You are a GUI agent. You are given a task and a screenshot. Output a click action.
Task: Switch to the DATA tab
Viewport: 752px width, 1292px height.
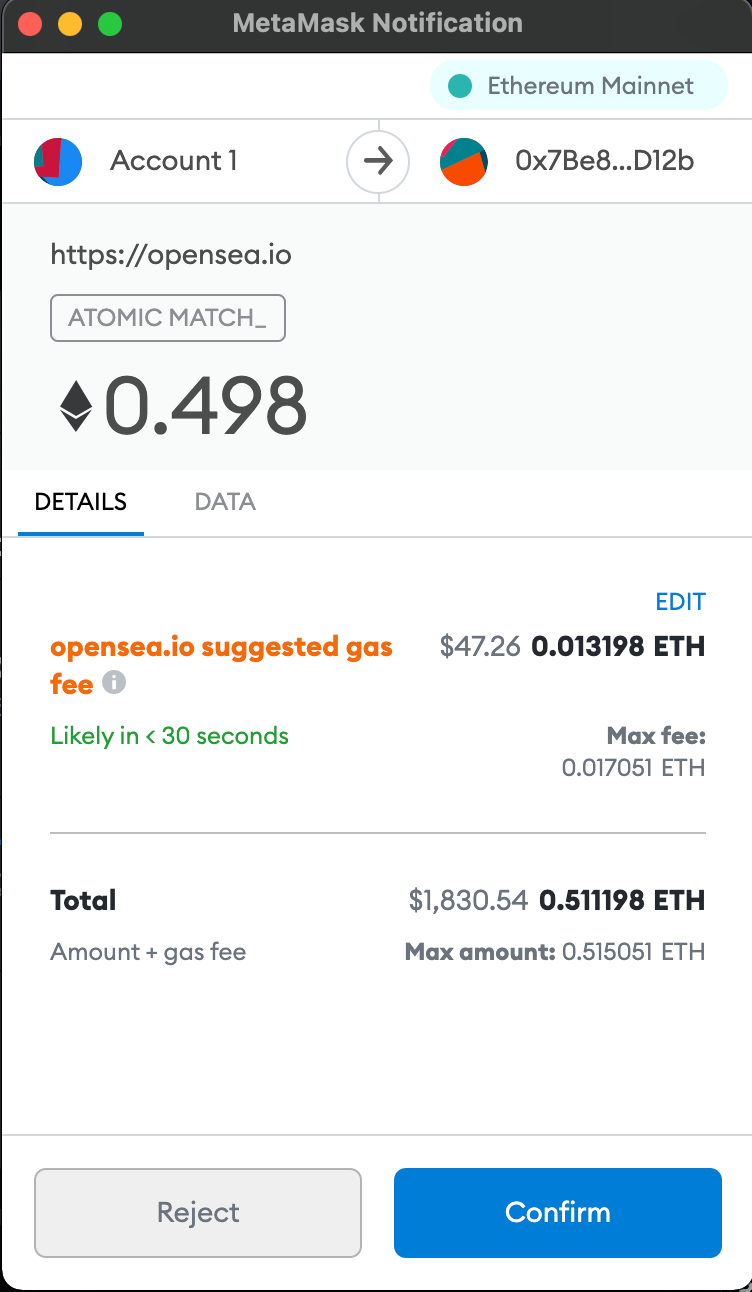coord(225,502)
